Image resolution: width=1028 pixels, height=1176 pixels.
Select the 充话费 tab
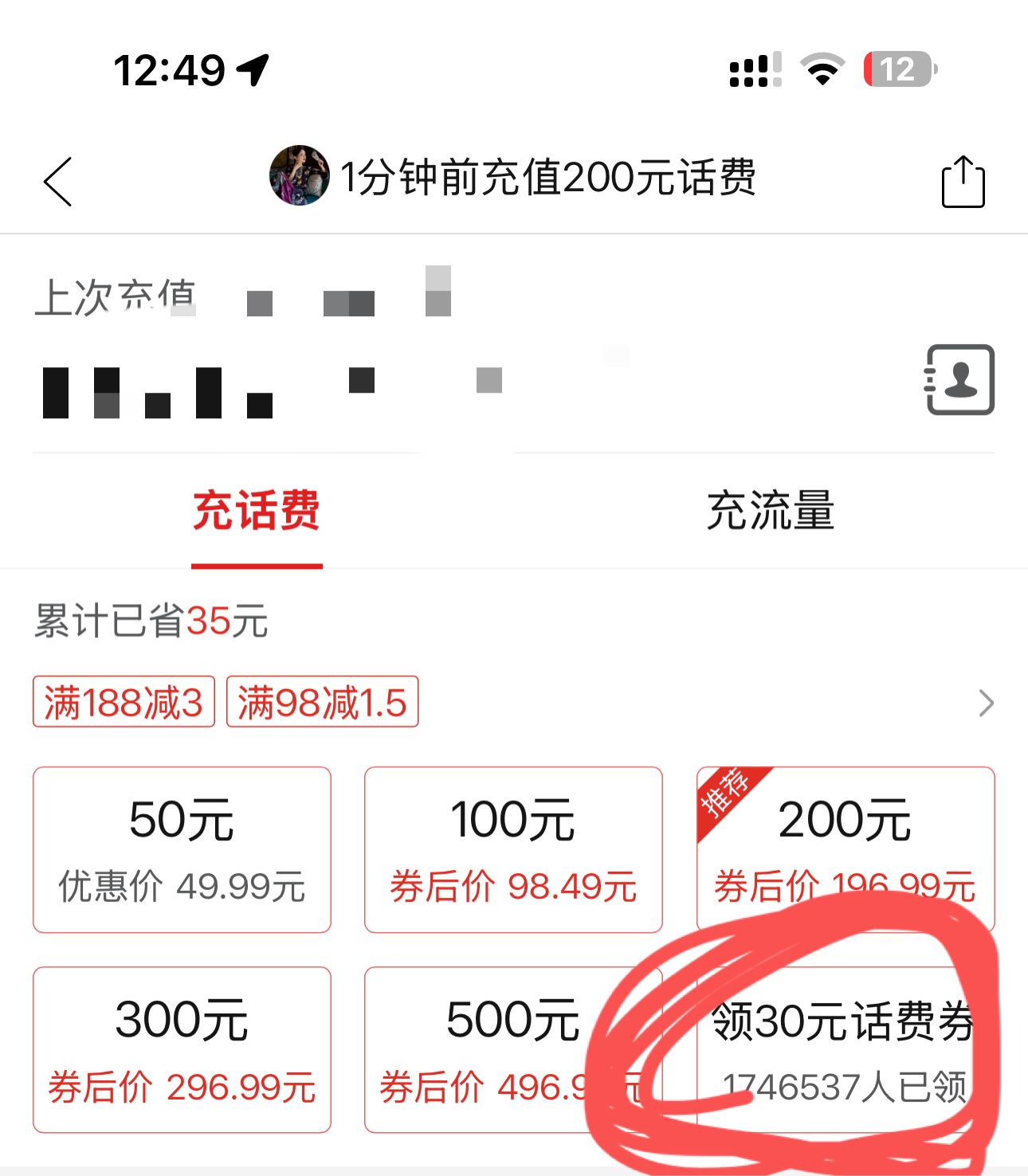(257, 511)
